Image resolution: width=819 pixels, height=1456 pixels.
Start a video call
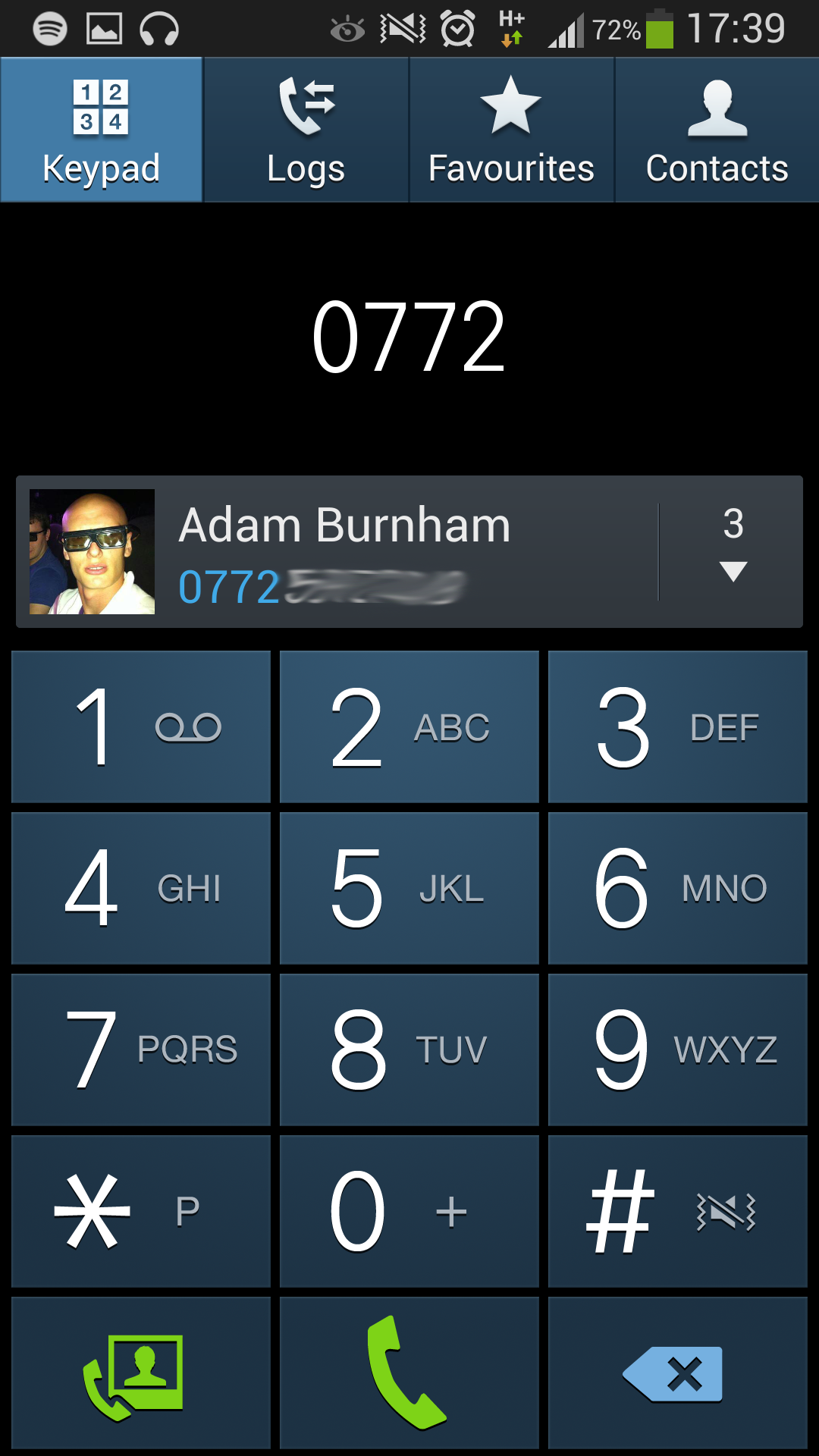(x=140, y=1373)
